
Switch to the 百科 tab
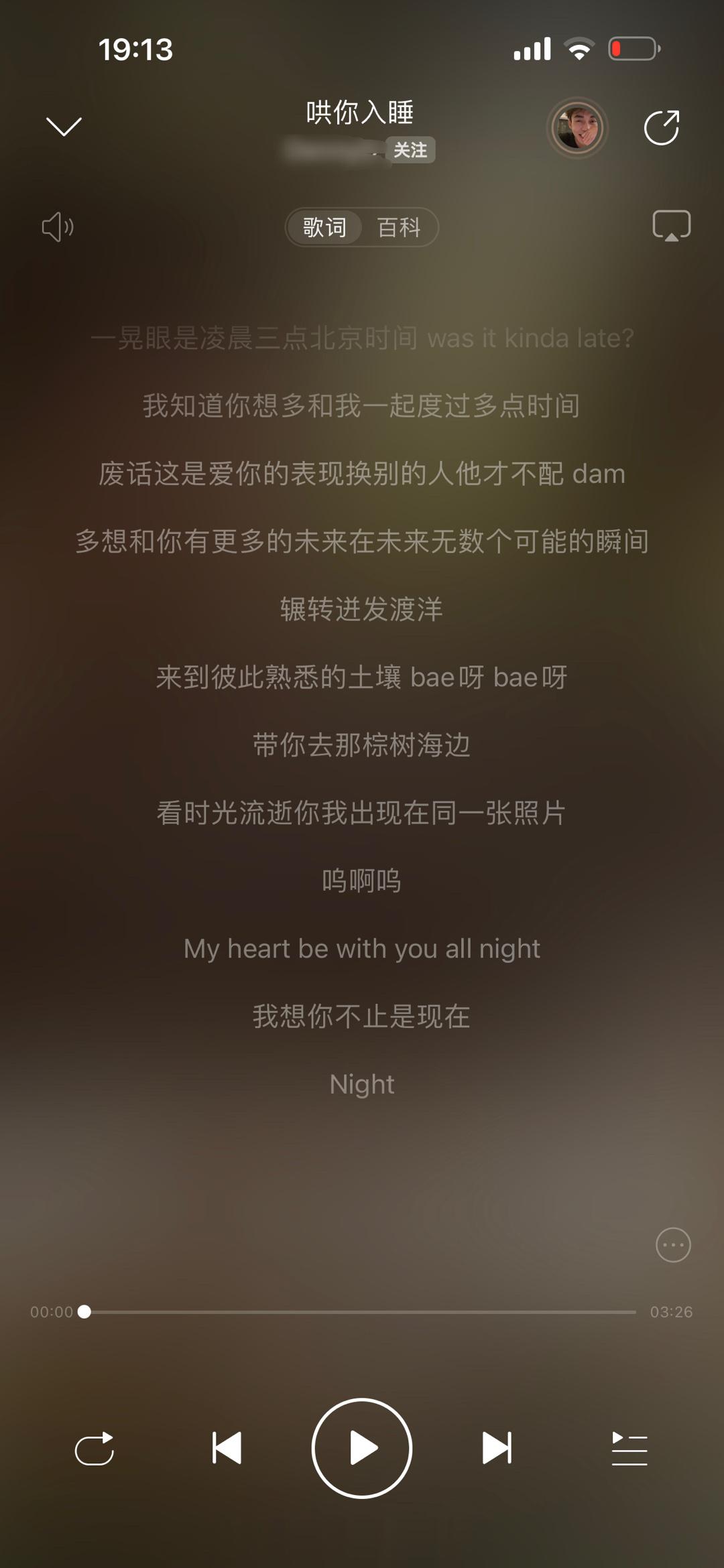[399, 228]
